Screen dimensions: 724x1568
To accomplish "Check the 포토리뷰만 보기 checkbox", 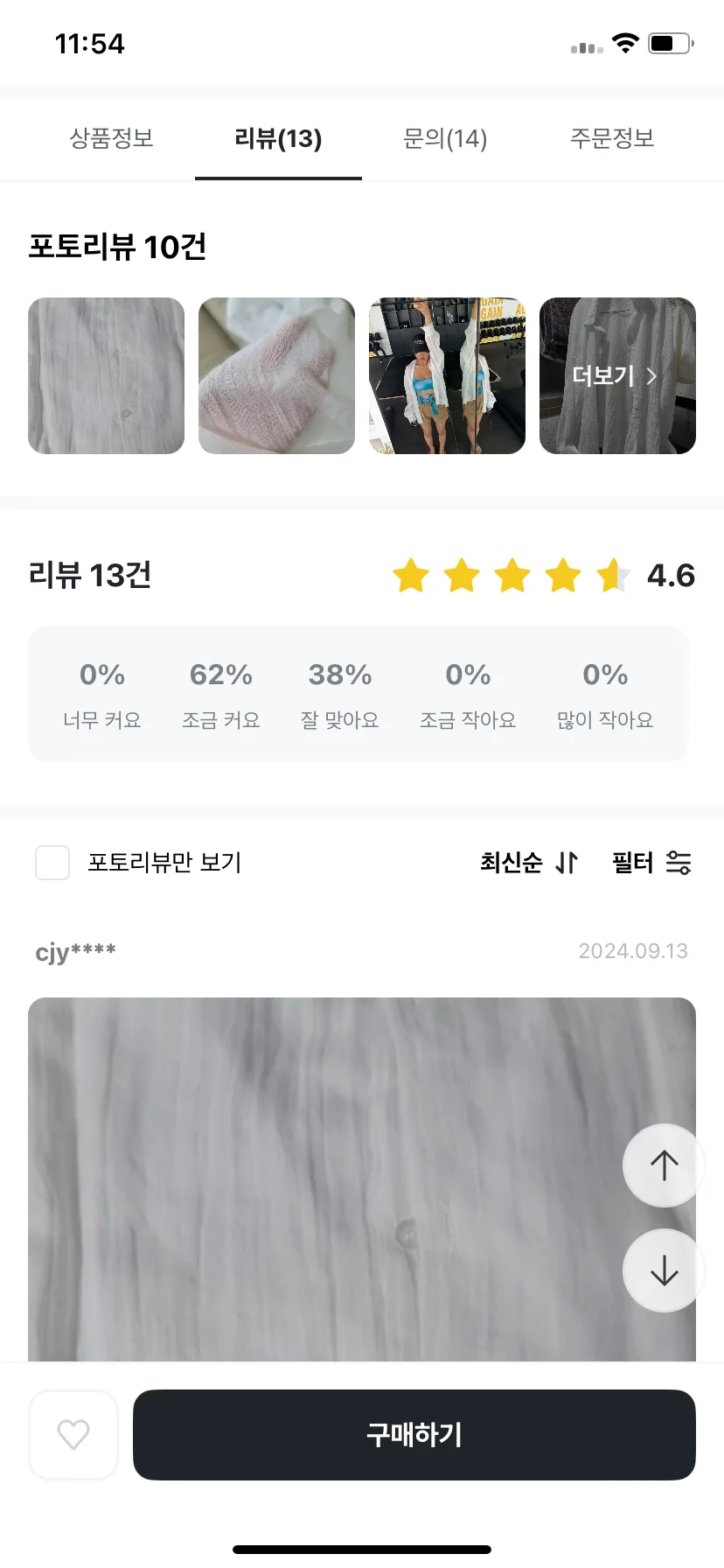I will click(x=52, y=863).
